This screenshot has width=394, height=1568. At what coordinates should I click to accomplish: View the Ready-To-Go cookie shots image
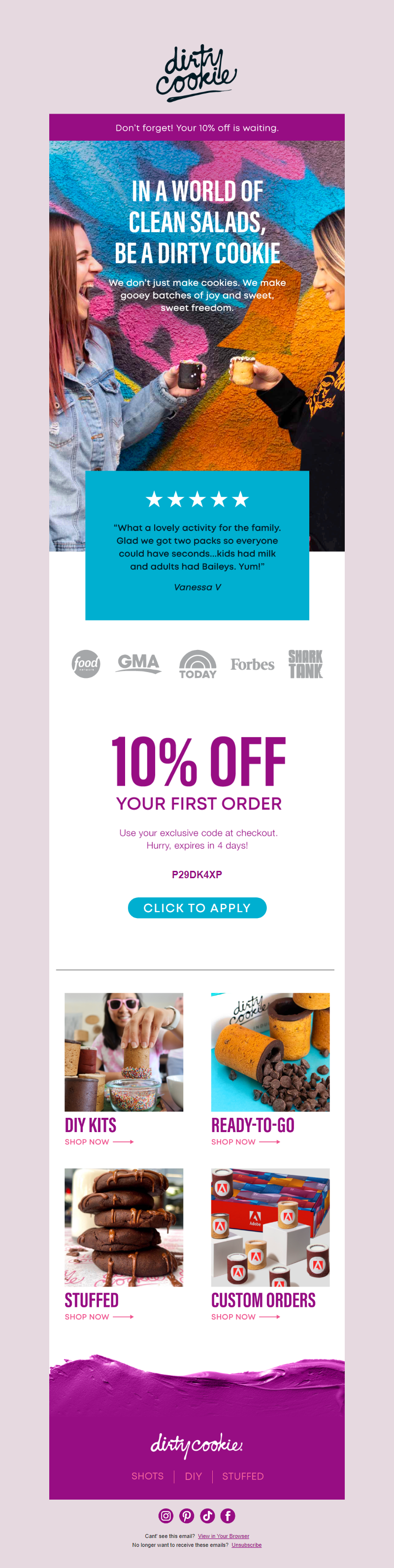click(270, 1052)
